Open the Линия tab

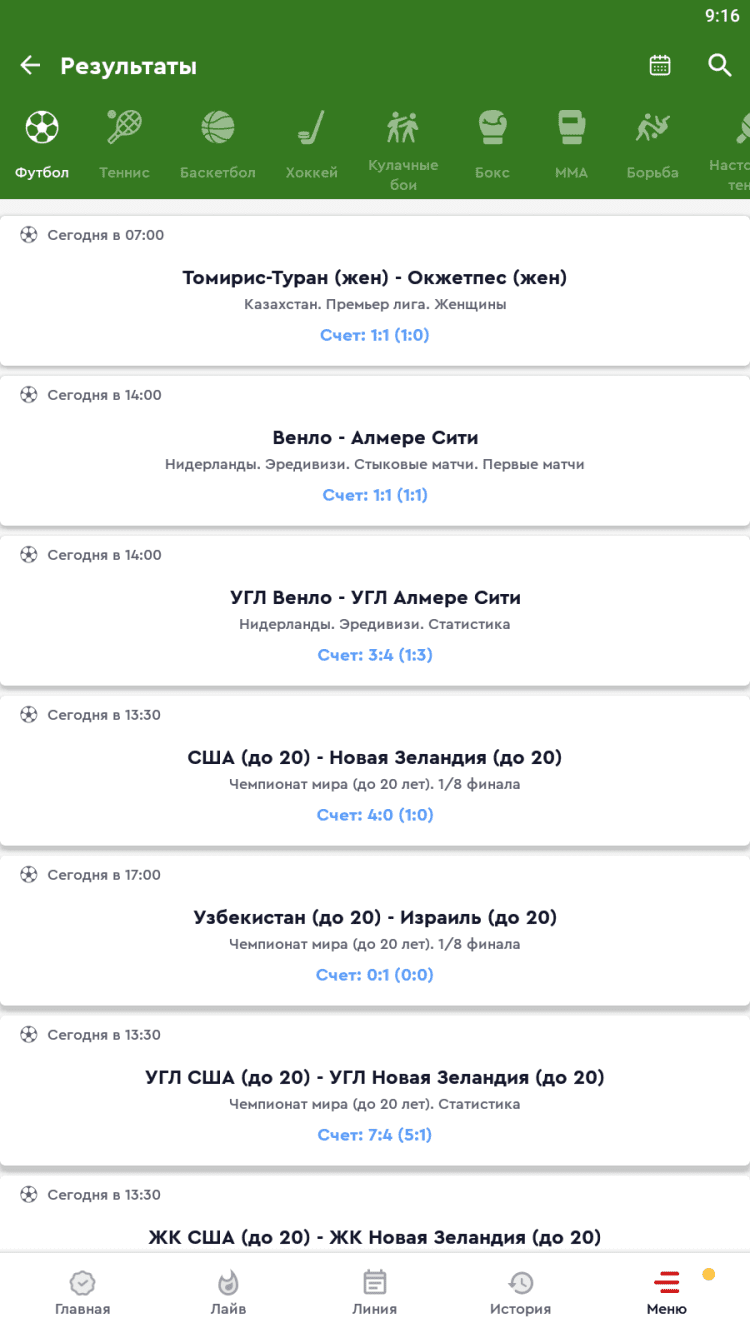(375, 1293)
